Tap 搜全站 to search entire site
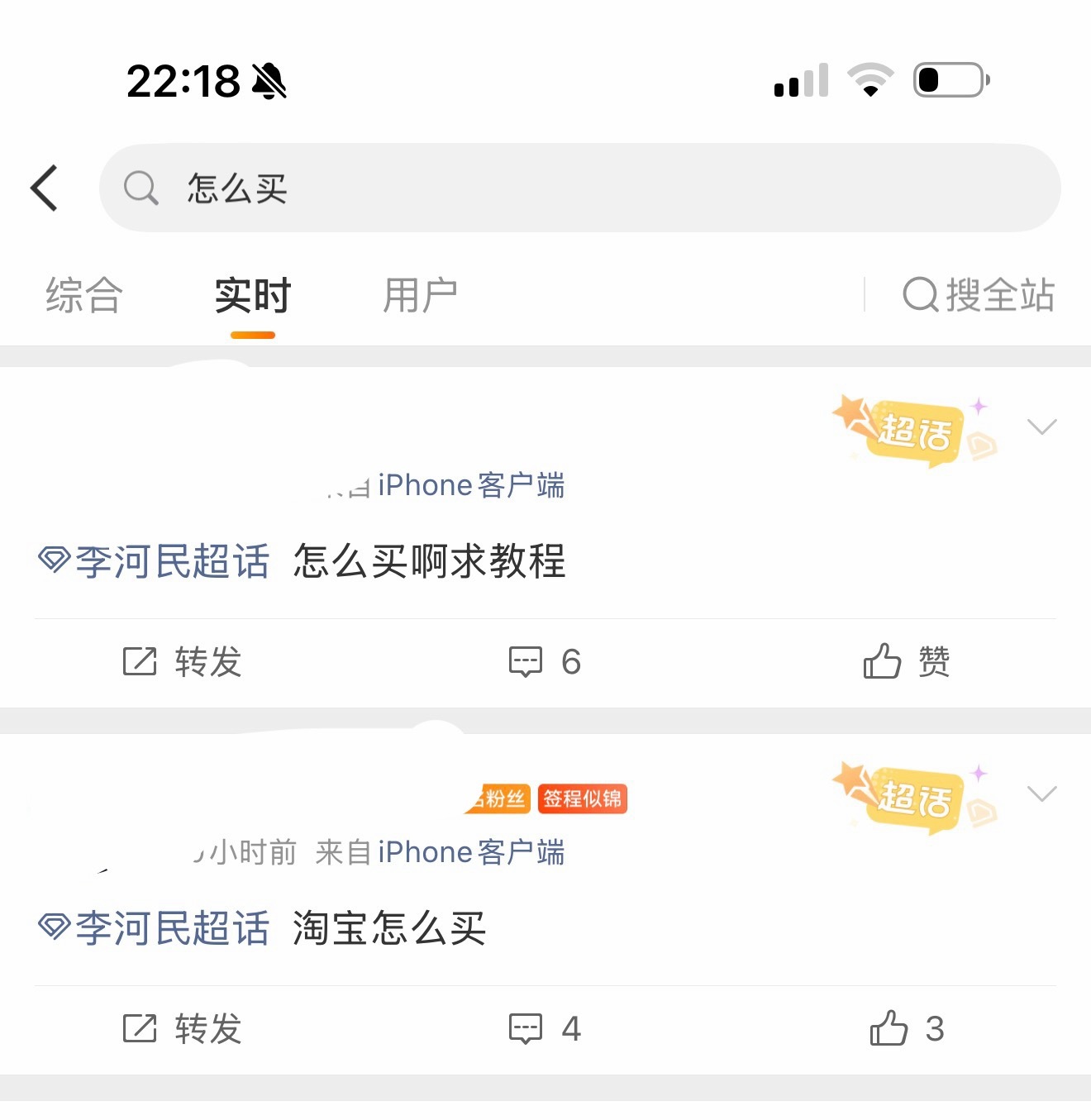Screen dimensions: 1091x1120 [x=979, y=296]
